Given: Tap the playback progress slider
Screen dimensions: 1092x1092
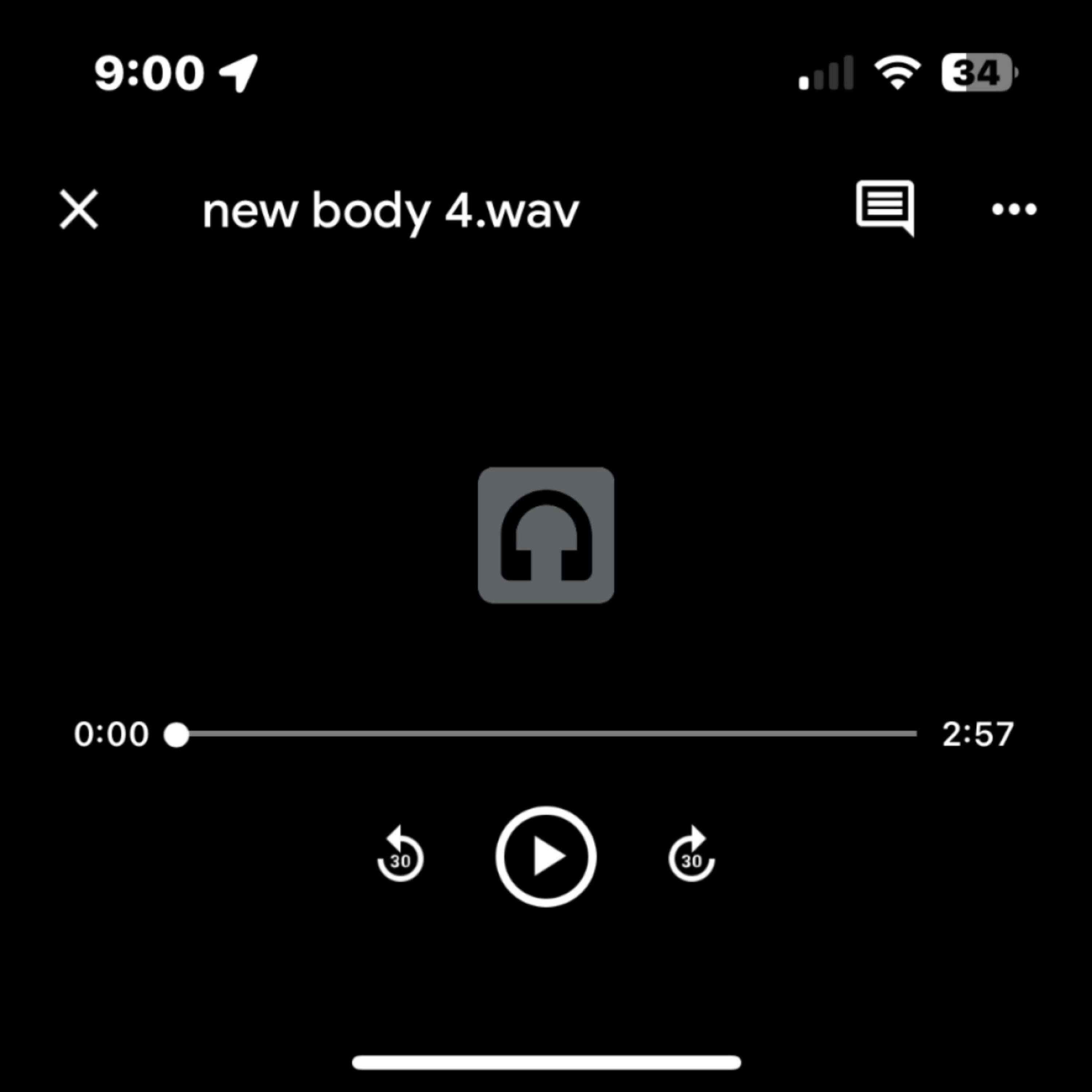Looking at the screenshot, I should click(x=546, y=734).
